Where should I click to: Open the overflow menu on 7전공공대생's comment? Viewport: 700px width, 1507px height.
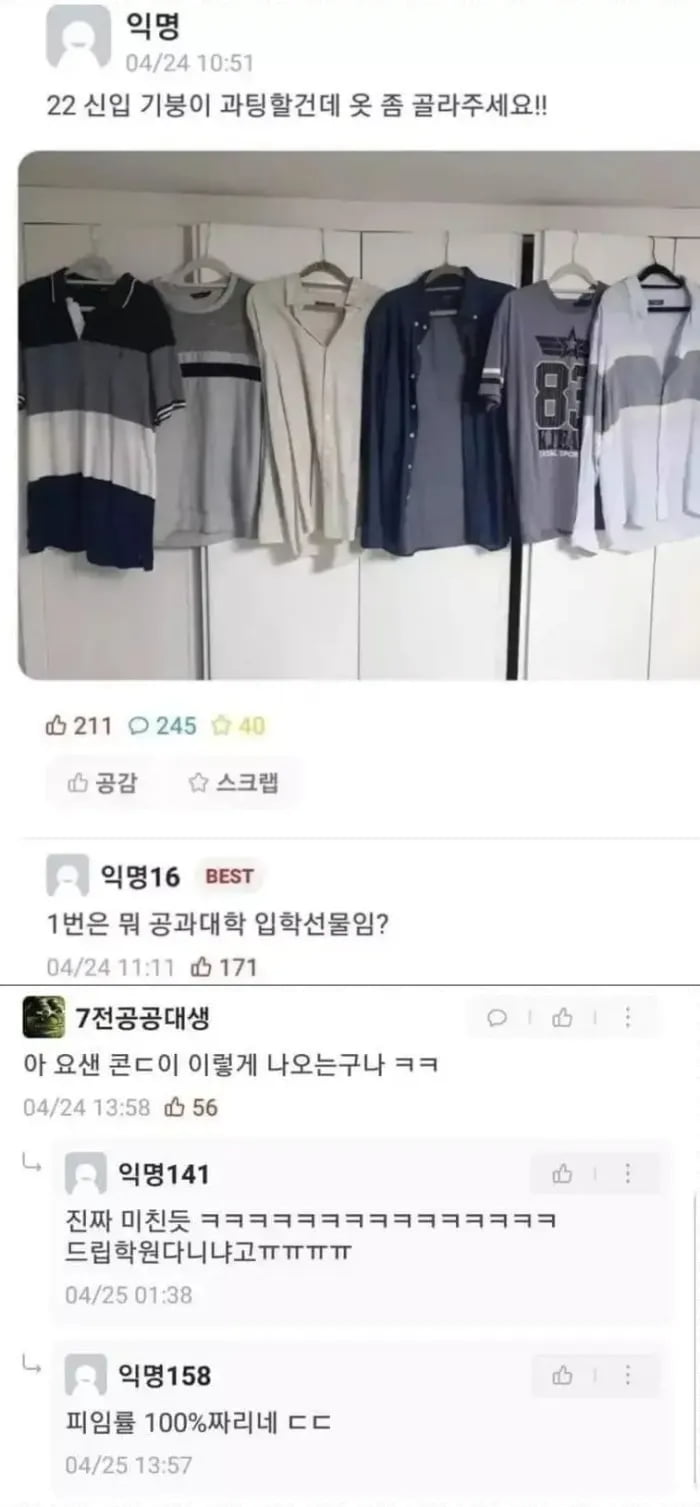pos(628,1018)
